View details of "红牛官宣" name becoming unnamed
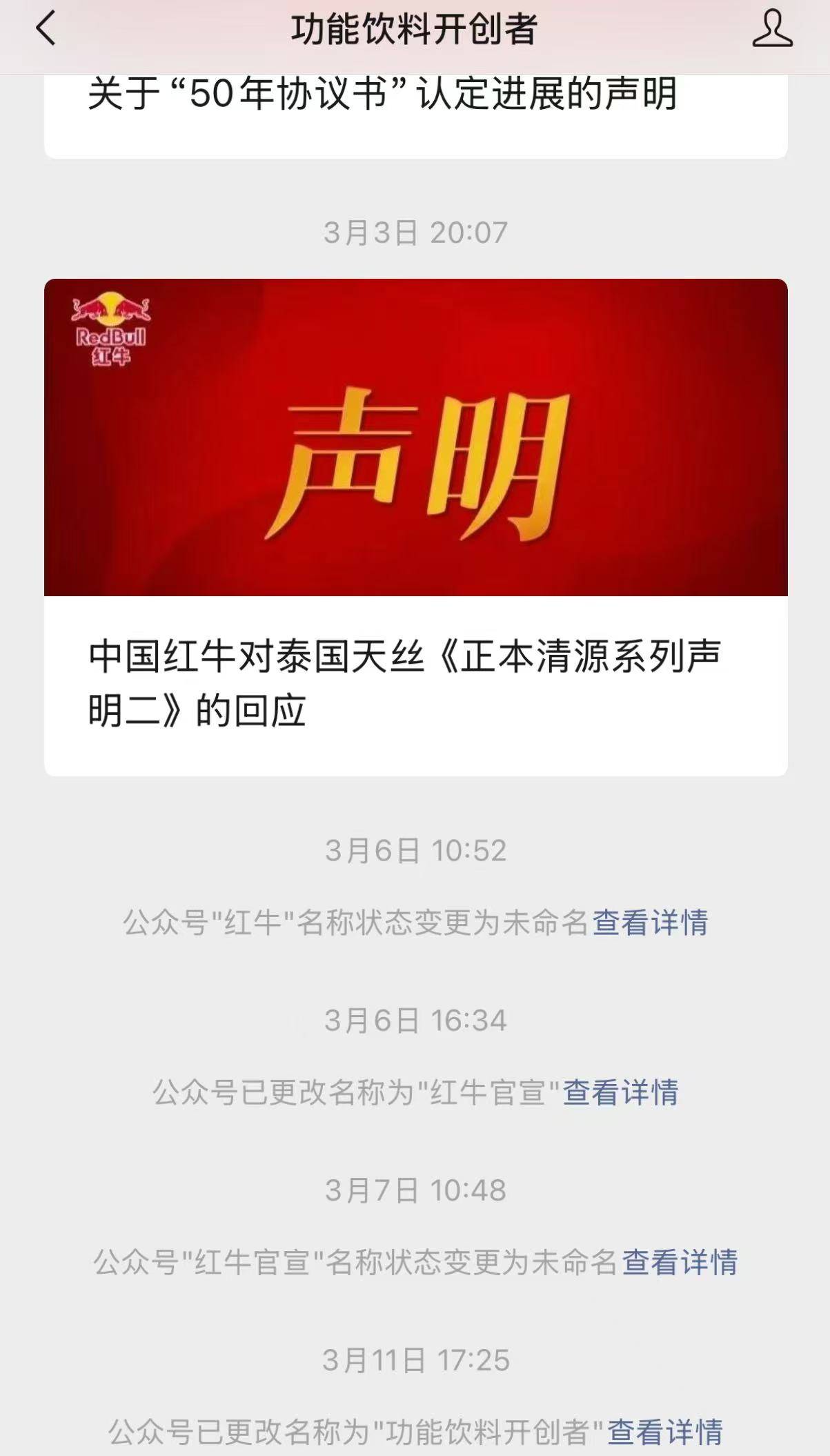Screen dimensions: 830x1456 click(680, 1262)
